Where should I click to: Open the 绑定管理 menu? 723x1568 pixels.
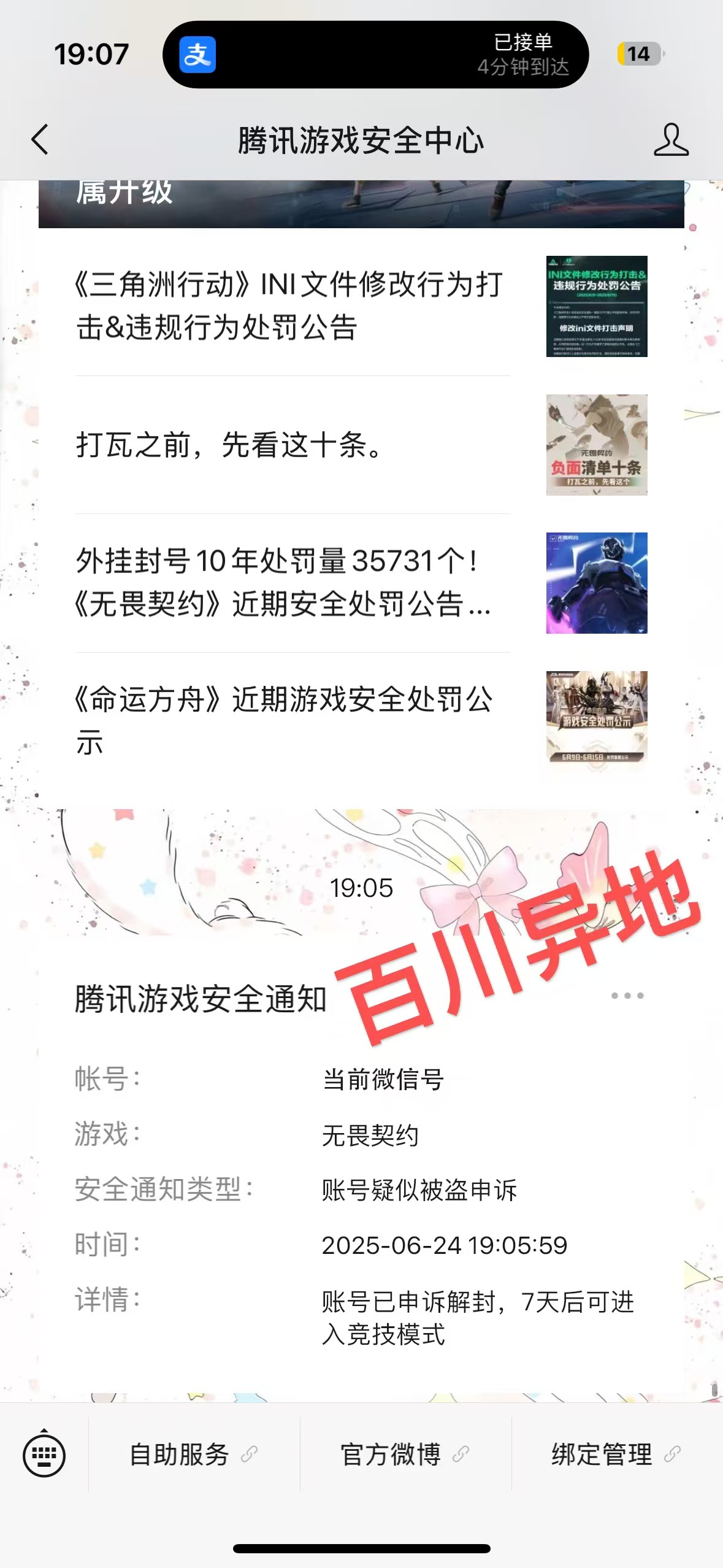click(x=617, y=1455)
